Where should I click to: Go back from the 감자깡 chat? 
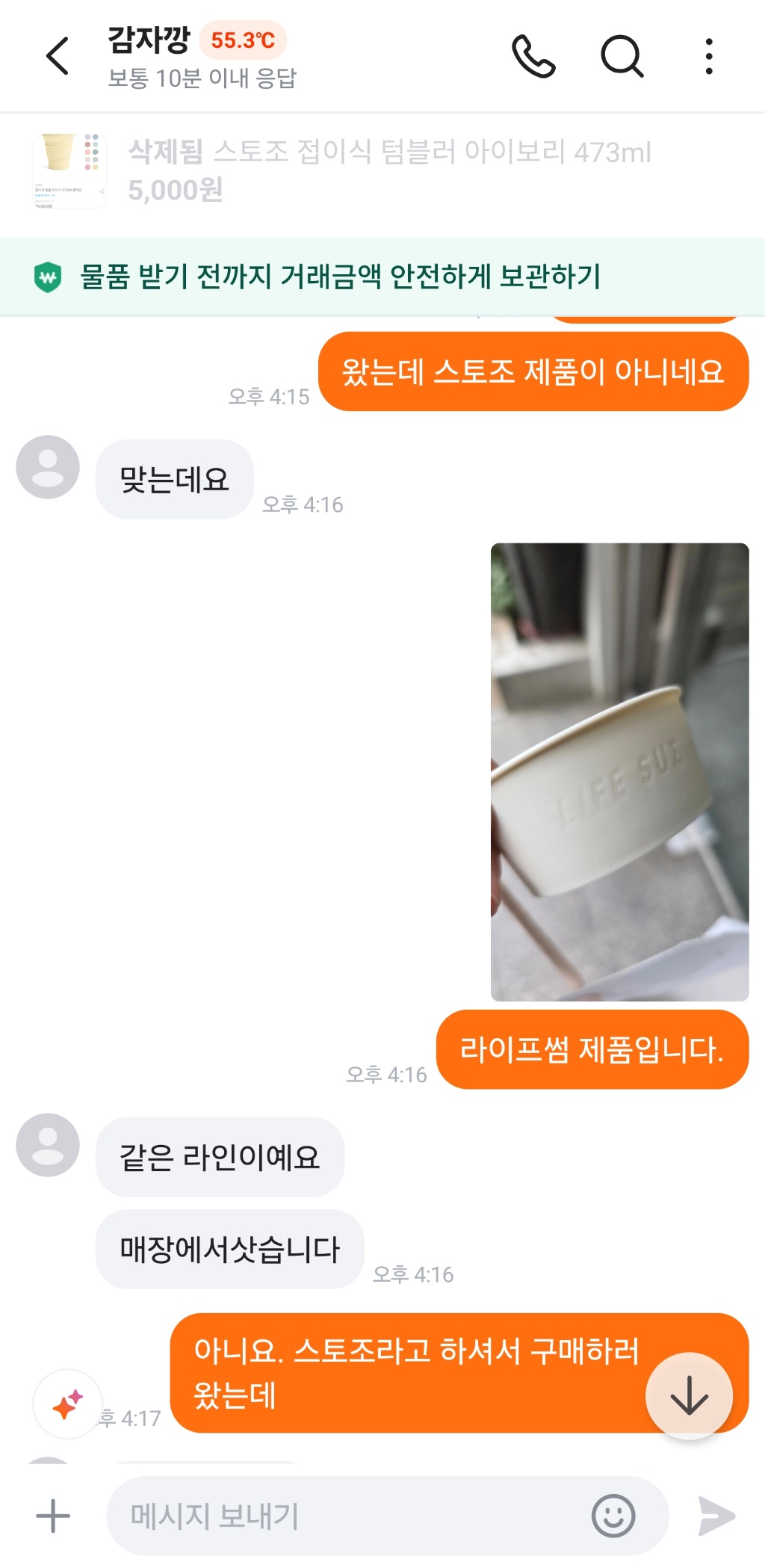pos(58,57)
